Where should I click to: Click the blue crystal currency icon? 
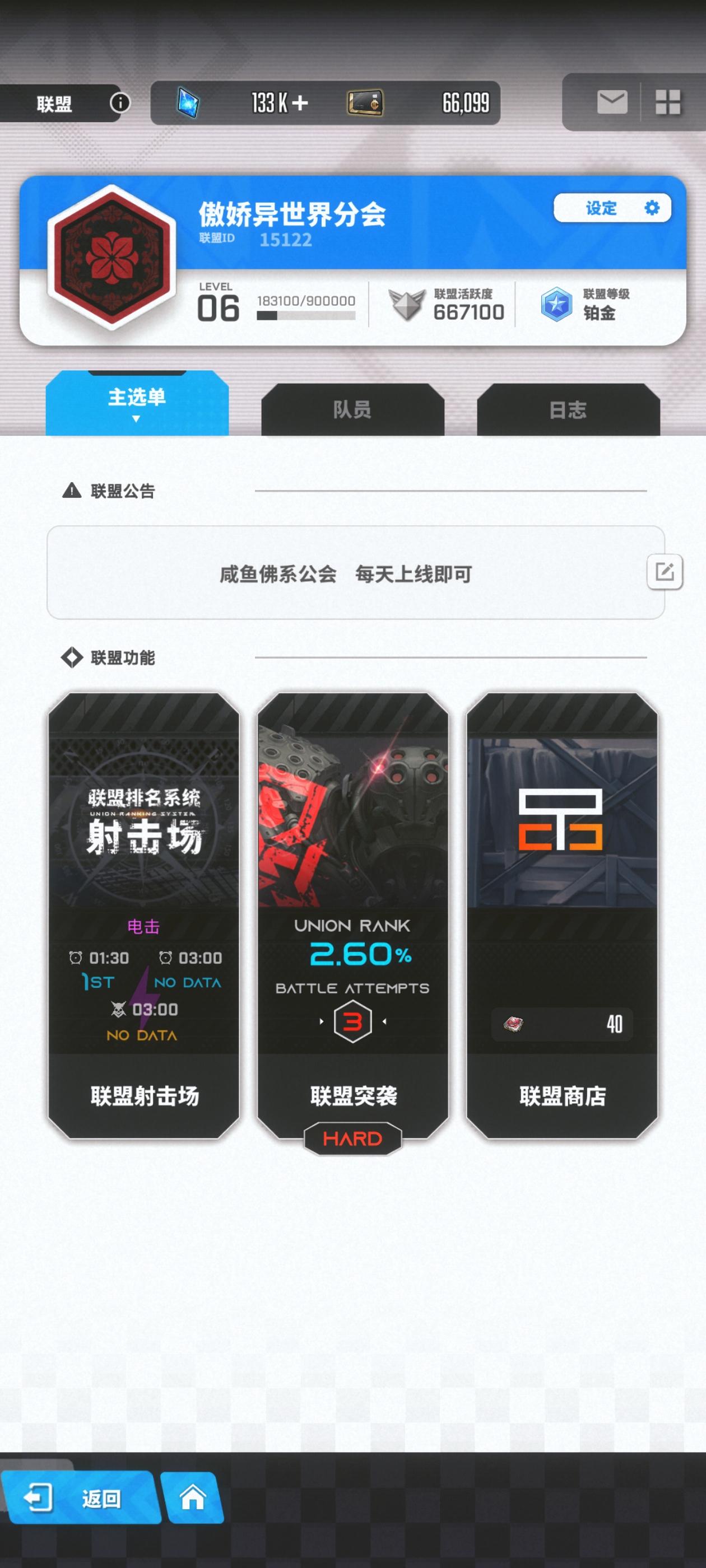[187, 102]
